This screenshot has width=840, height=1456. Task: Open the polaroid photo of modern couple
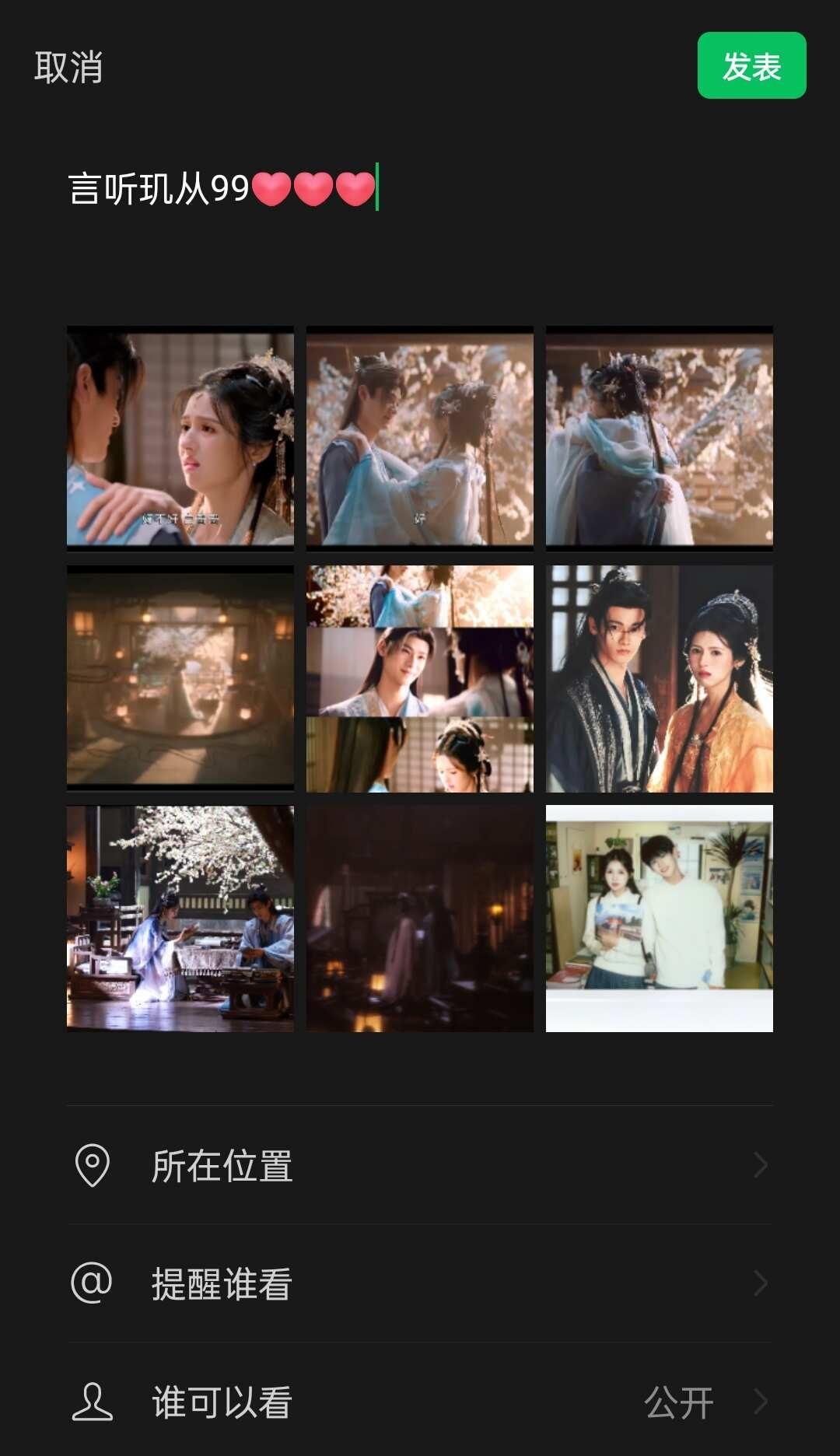660,919
